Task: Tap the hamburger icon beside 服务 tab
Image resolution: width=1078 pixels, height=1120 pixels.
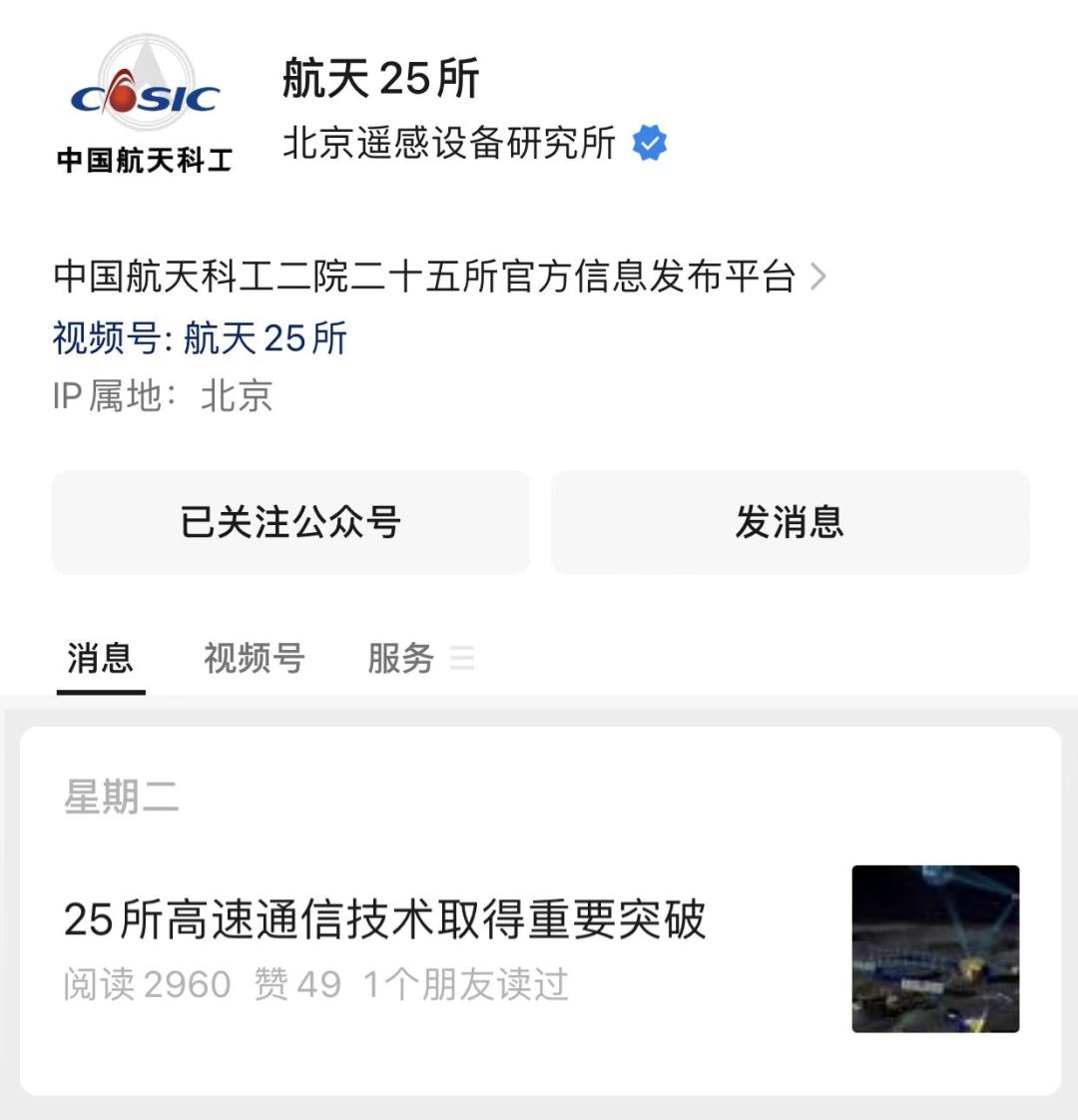Action: [462, 659]
